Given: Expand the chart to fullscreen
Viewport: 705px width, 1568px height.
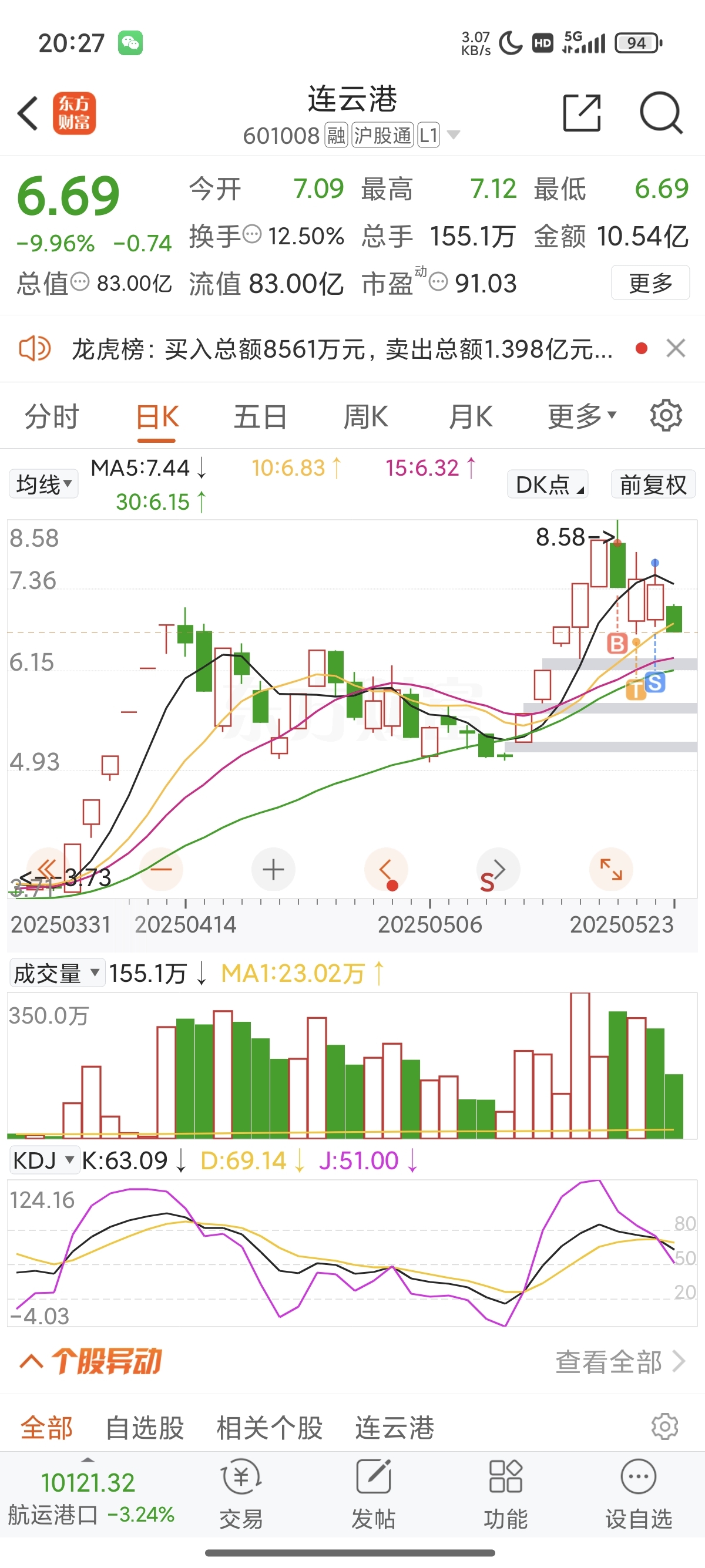Looking at the screenshot, I should [611, 869].
